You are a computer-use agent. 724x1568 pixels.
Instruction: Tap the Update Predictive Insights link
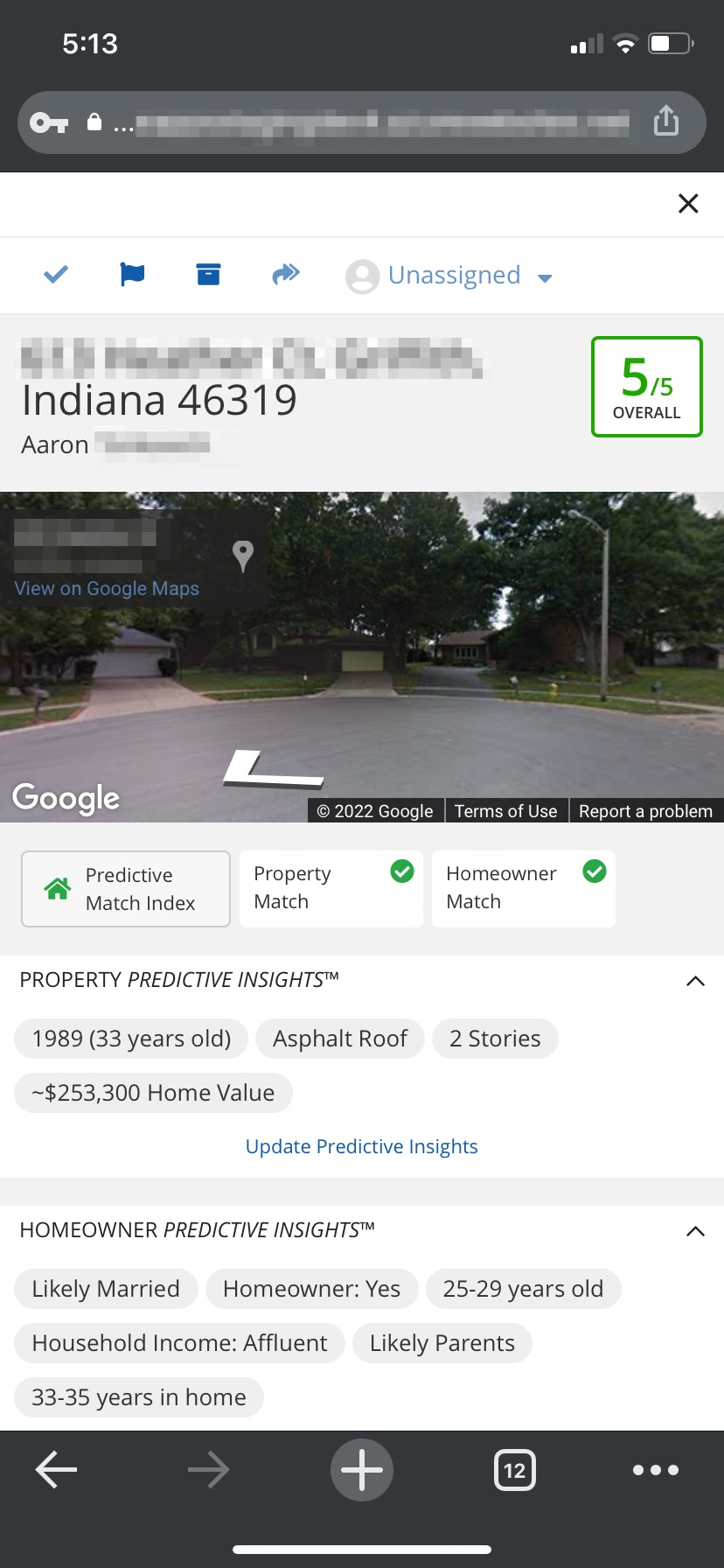coord(362,1146)
